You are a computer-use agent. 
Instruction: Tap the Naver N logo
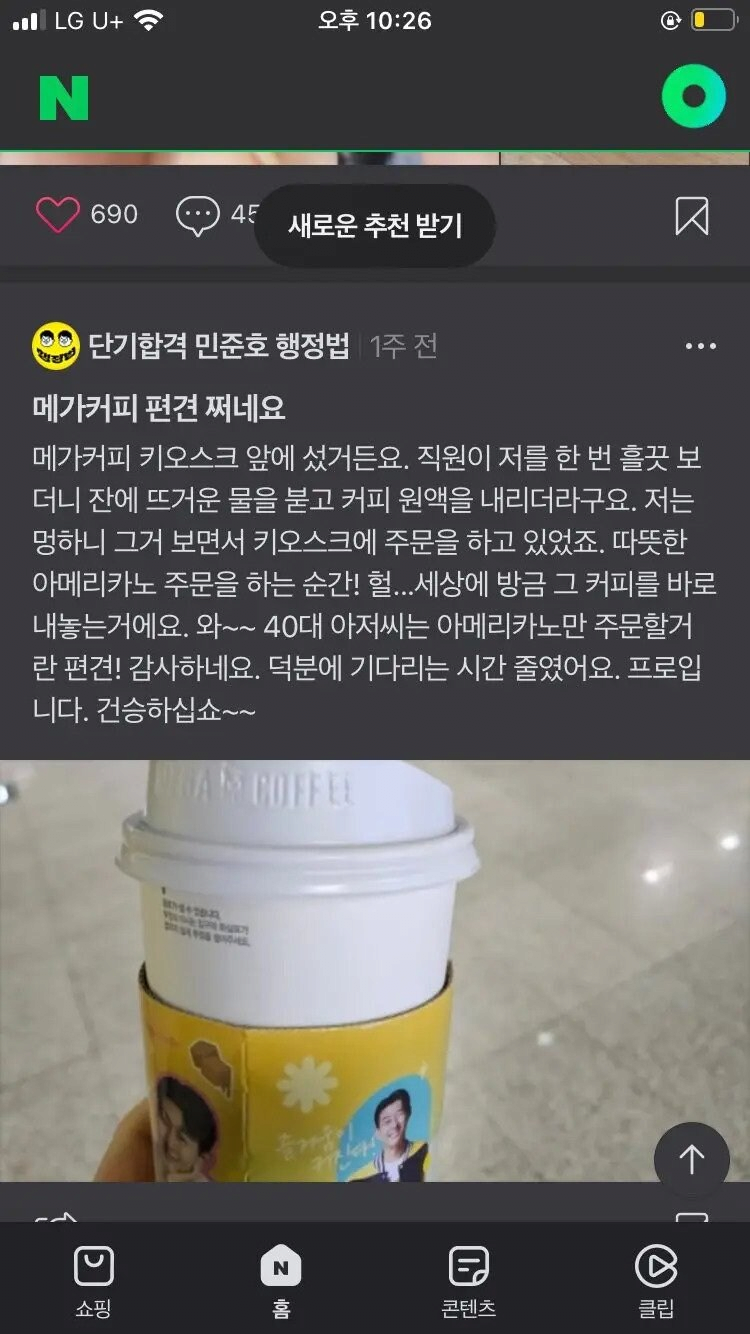(x=64, y=98)
